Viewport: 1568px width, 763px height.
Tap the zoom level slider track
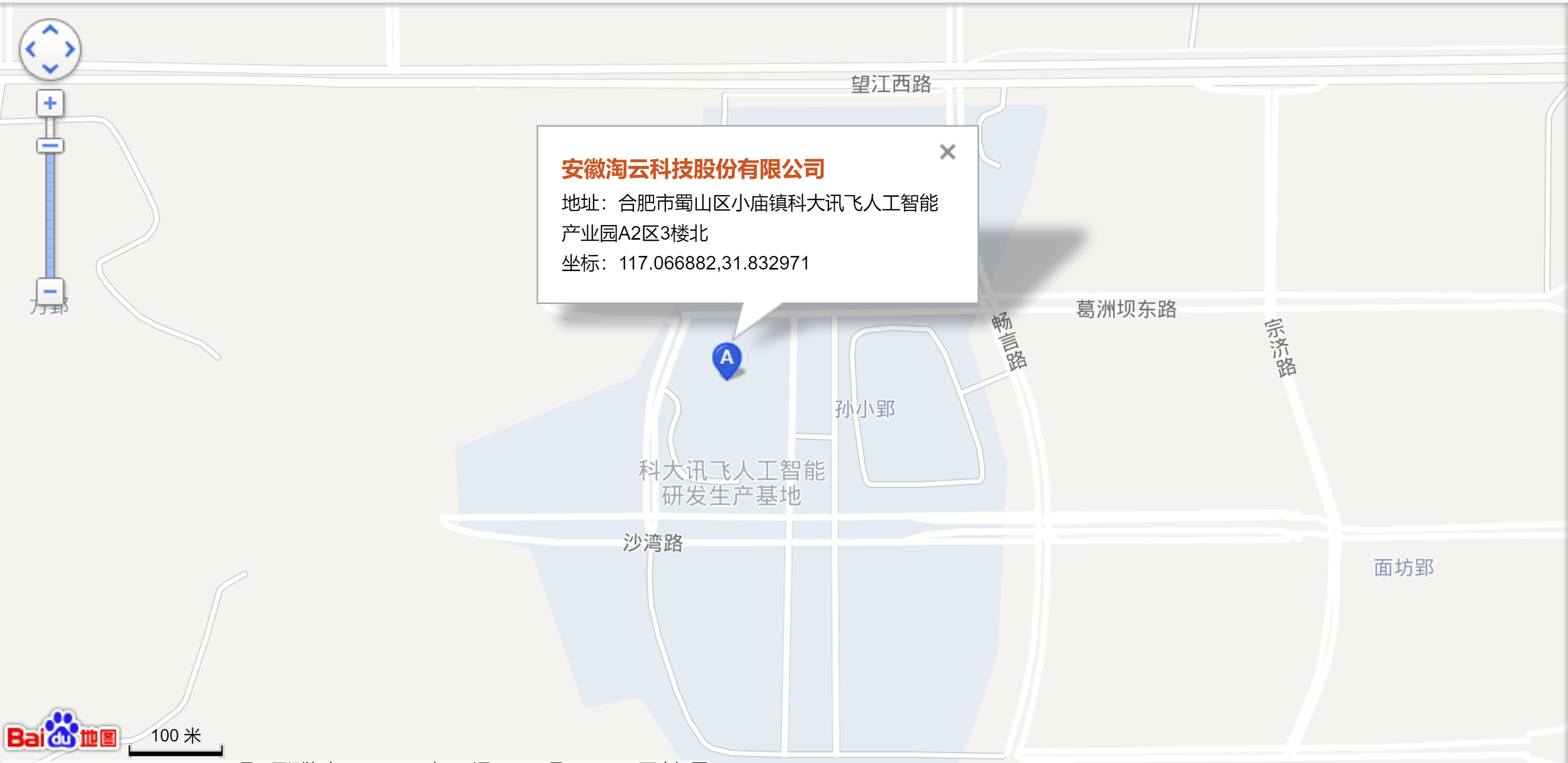tap(50, 213)
